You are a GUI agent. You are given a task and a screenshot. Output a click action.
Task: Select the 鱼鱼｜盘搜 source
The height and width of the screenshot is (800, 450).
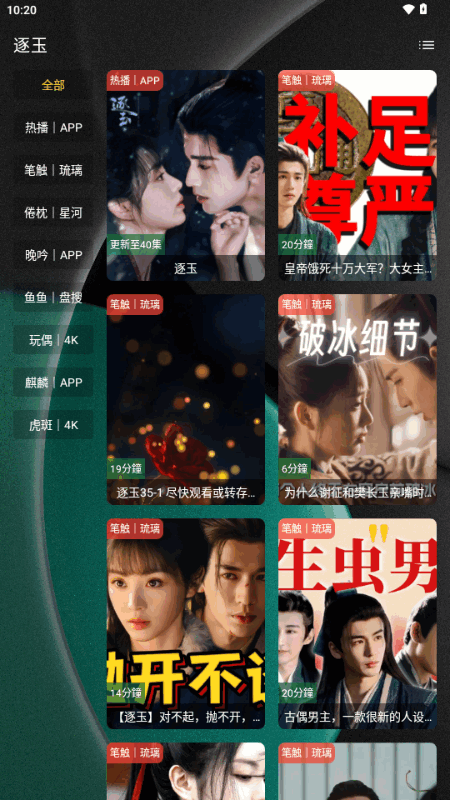pyautogui.click(x=53, y=297)
